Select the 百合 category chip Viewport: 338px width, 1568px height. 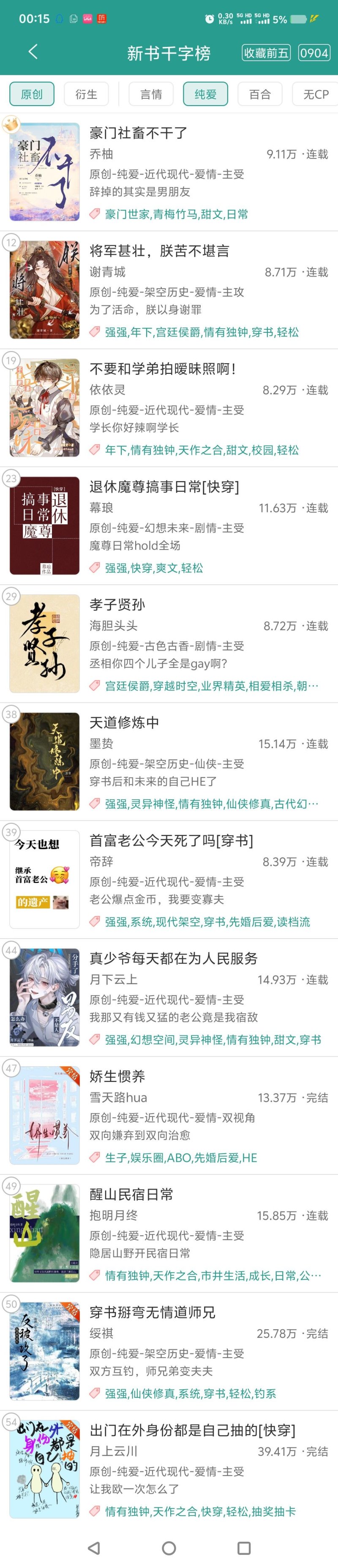click(260, 94)
